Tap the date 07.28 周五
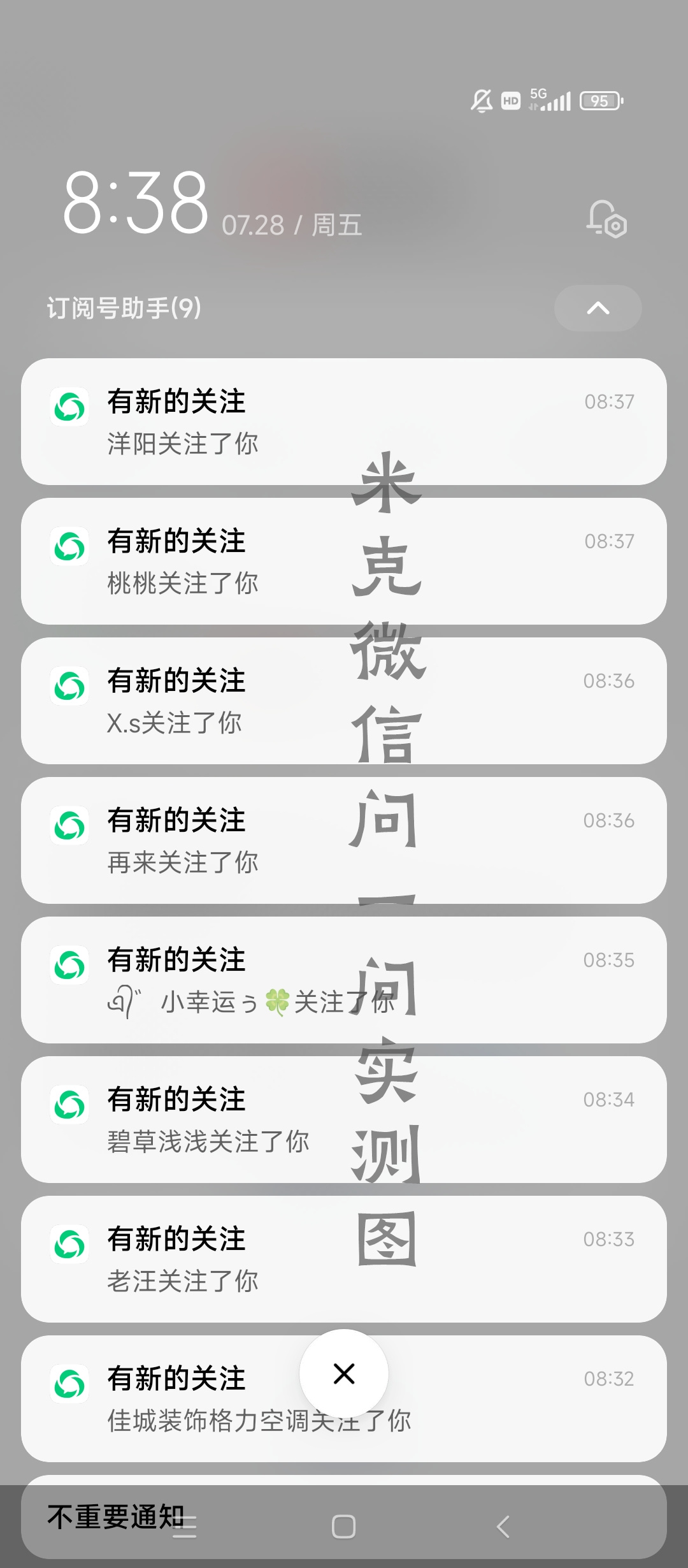This screenshot has width=688, height=1568. 293,223
